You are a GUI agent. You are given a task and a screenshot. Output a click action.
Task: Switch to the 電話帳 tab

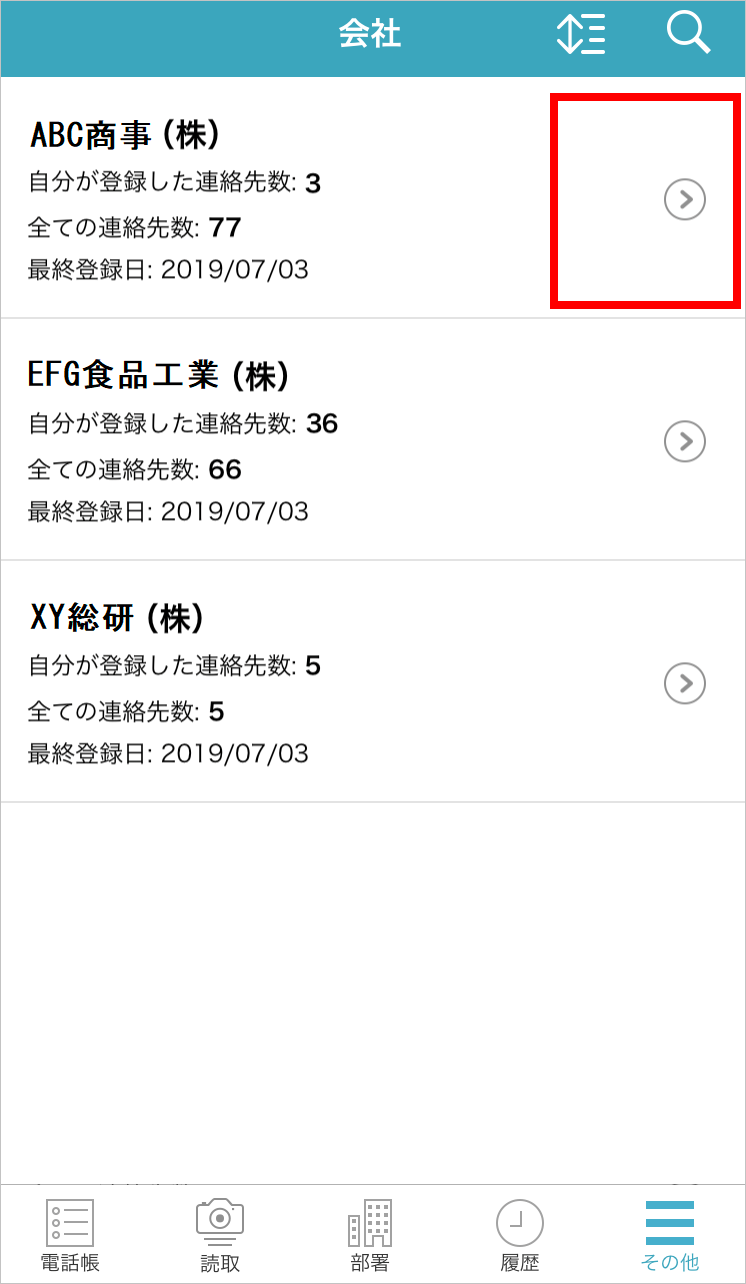coord(70,1234)
